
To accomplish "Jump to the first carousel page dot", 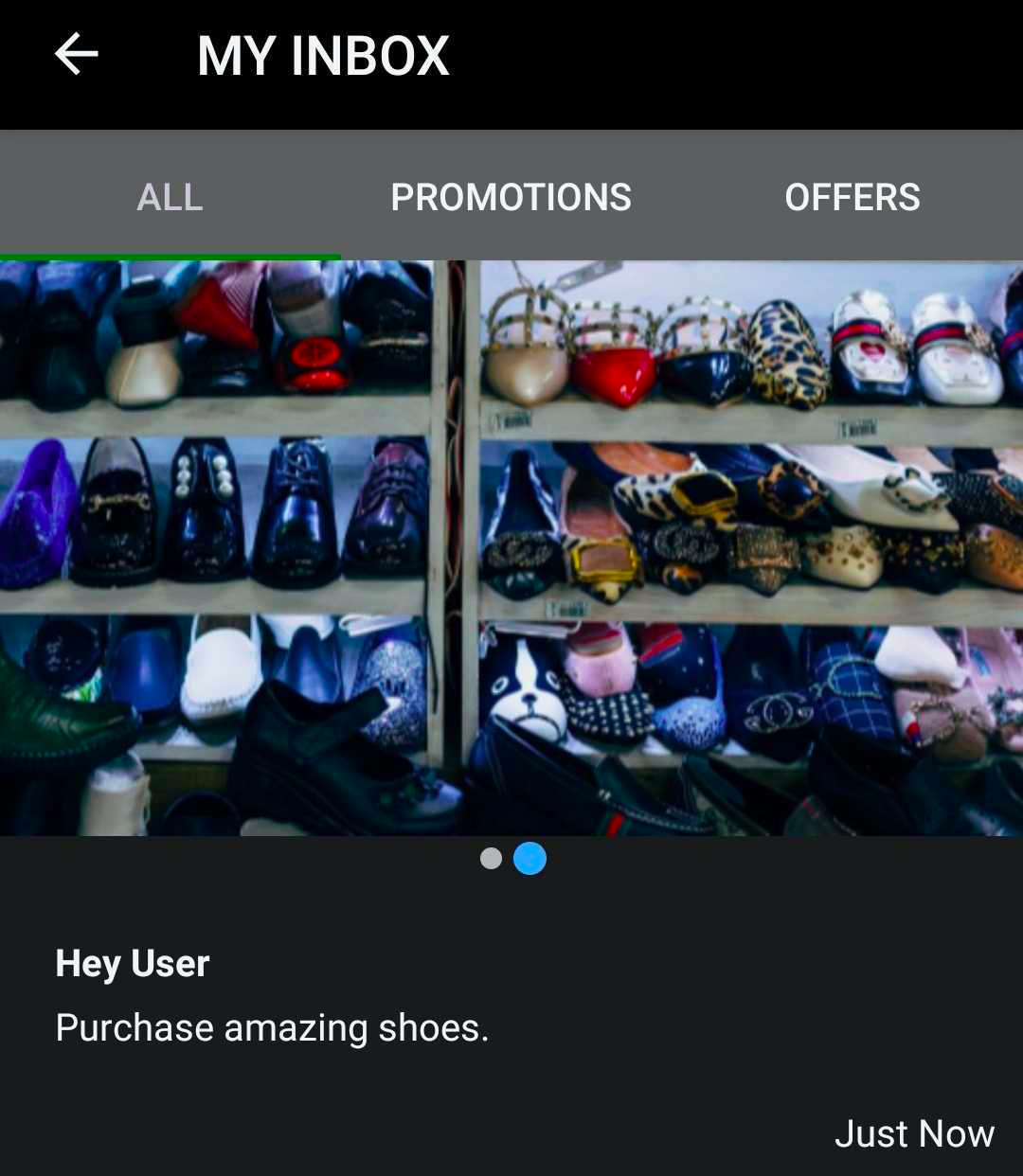I will (491, 859).
